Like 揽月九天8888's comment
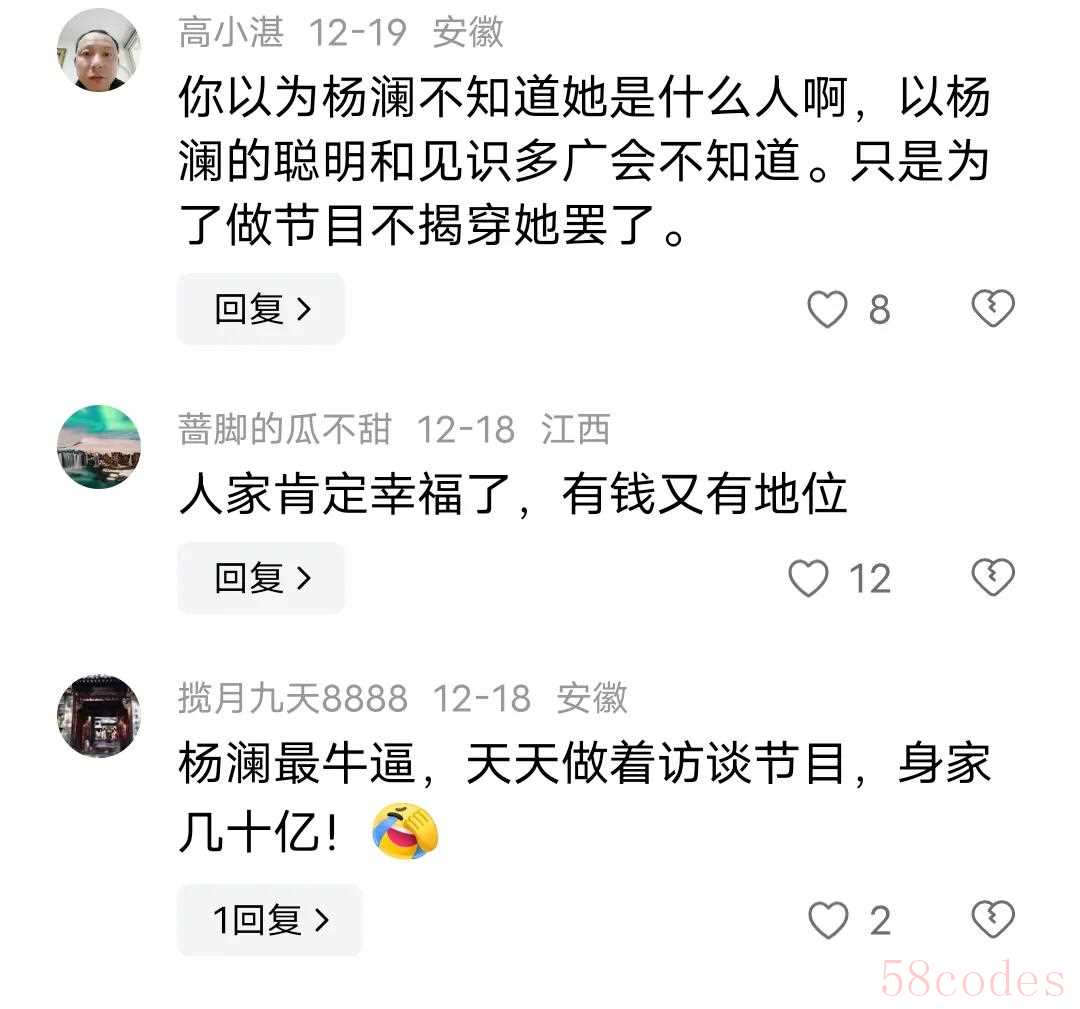Screen dimensions: 1080x1009 click(827, 920)
